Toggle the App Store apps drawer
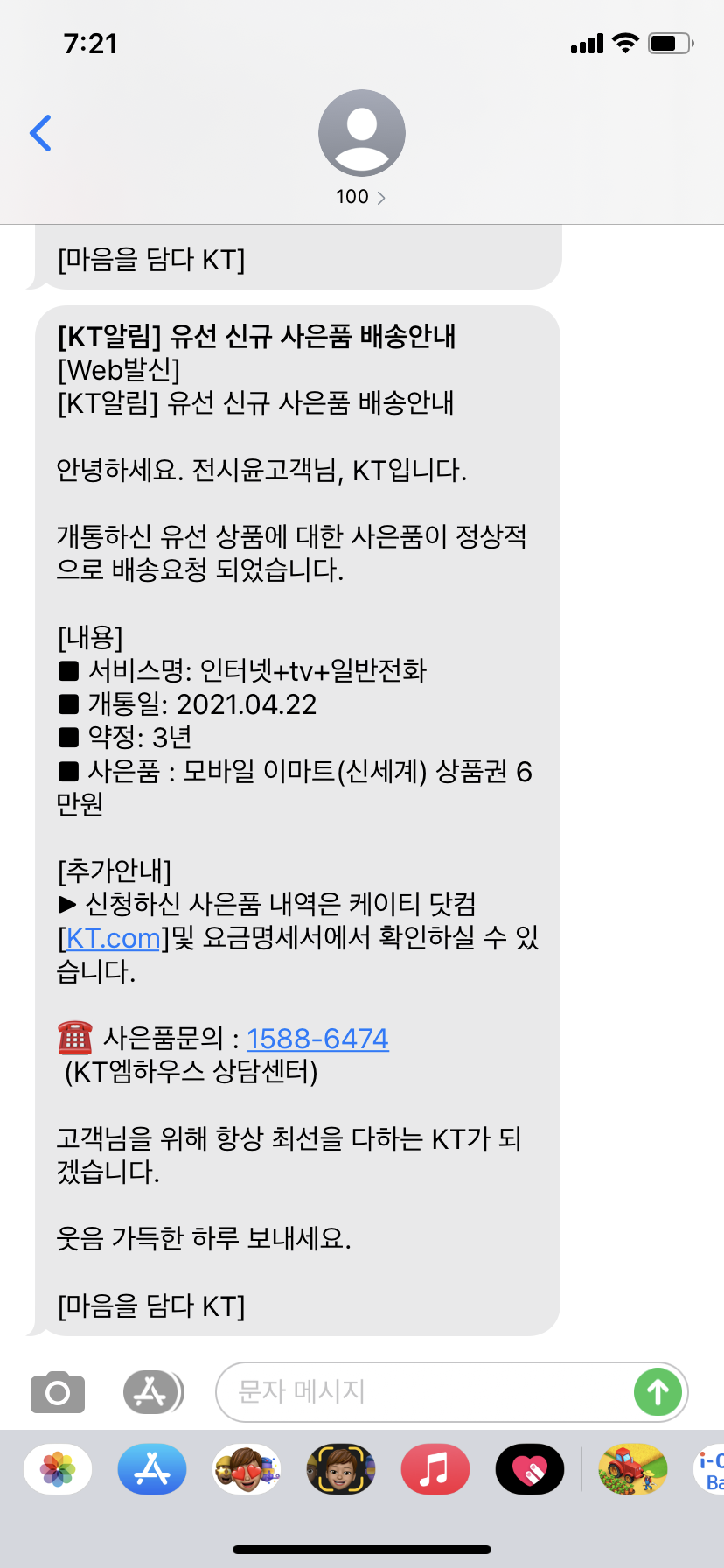This screenshot has width=724, height=1568. (x=152, y=1391)
